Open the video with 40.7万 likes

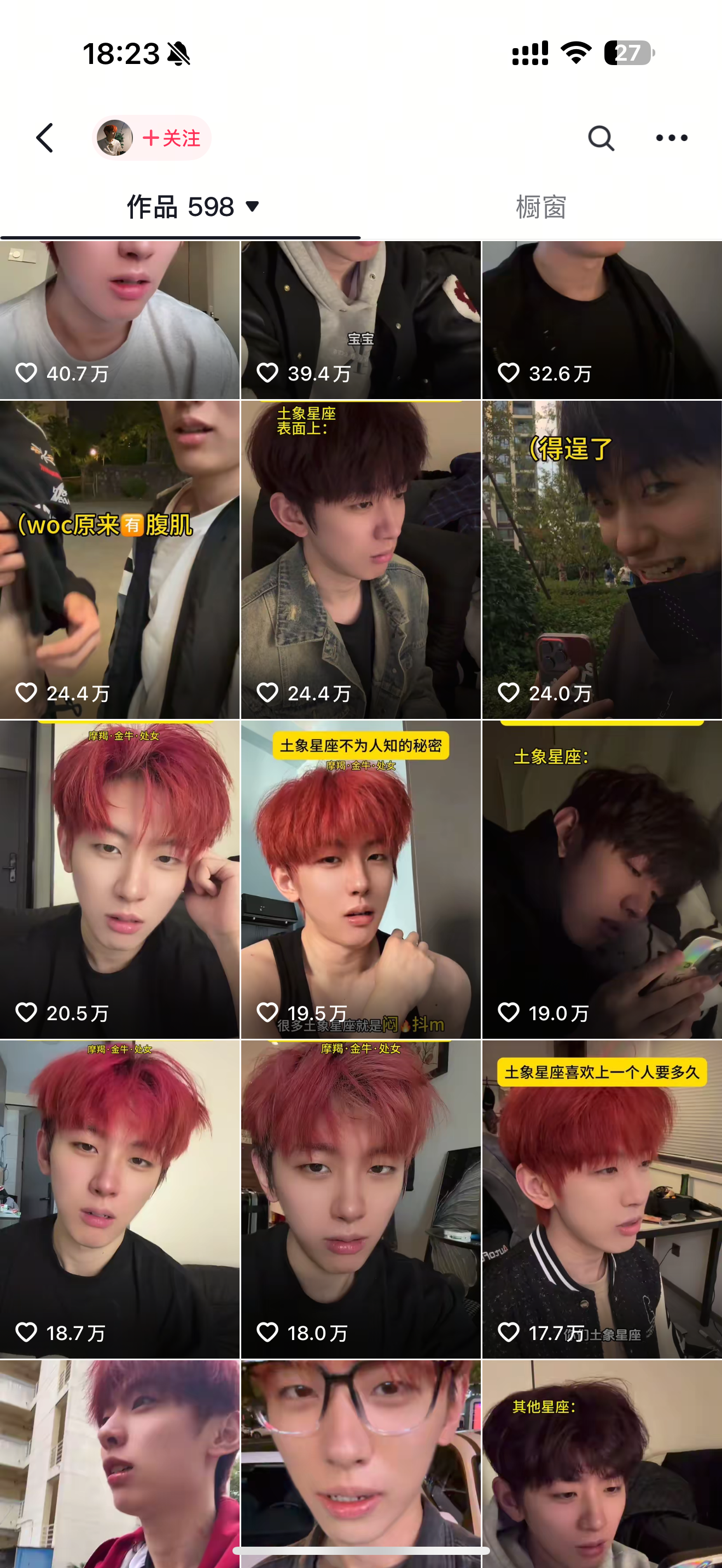[x=119, y=320]
